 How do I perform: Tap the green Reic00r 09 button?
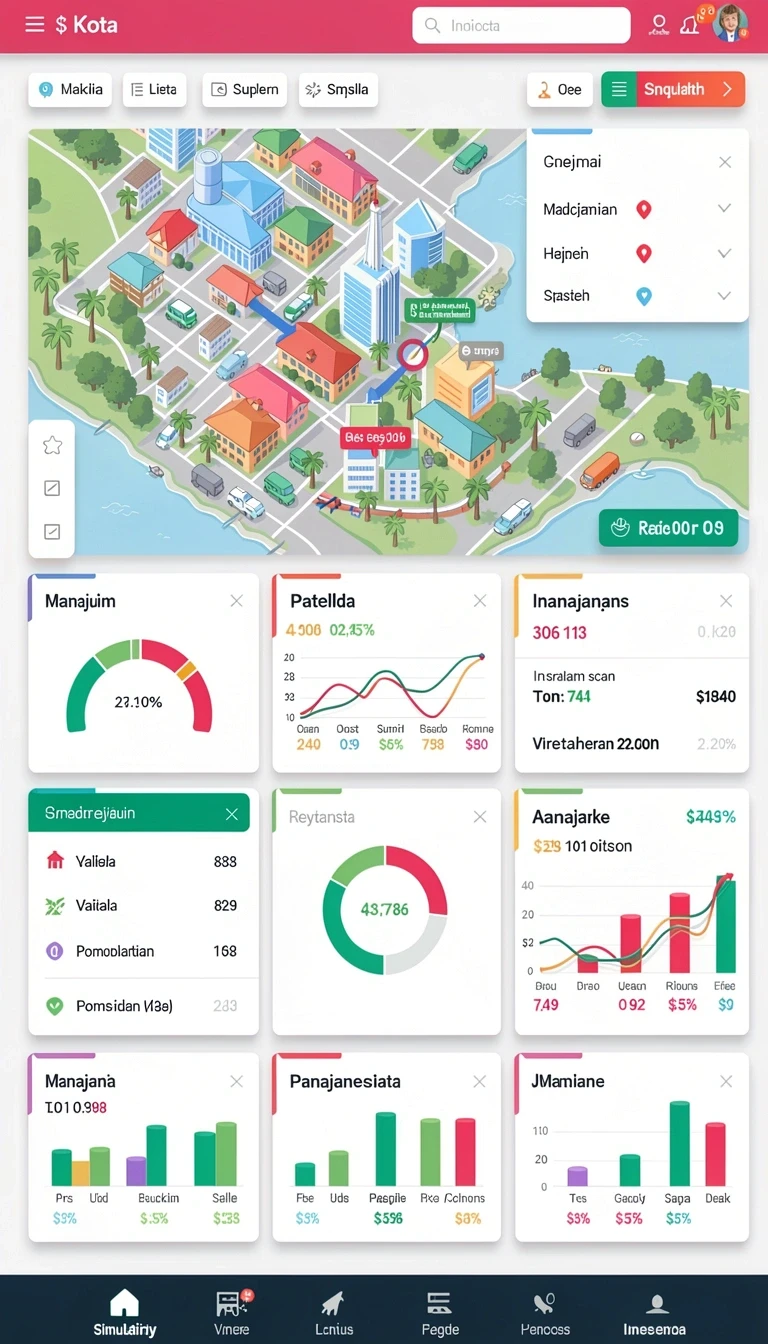click(668, 528)
